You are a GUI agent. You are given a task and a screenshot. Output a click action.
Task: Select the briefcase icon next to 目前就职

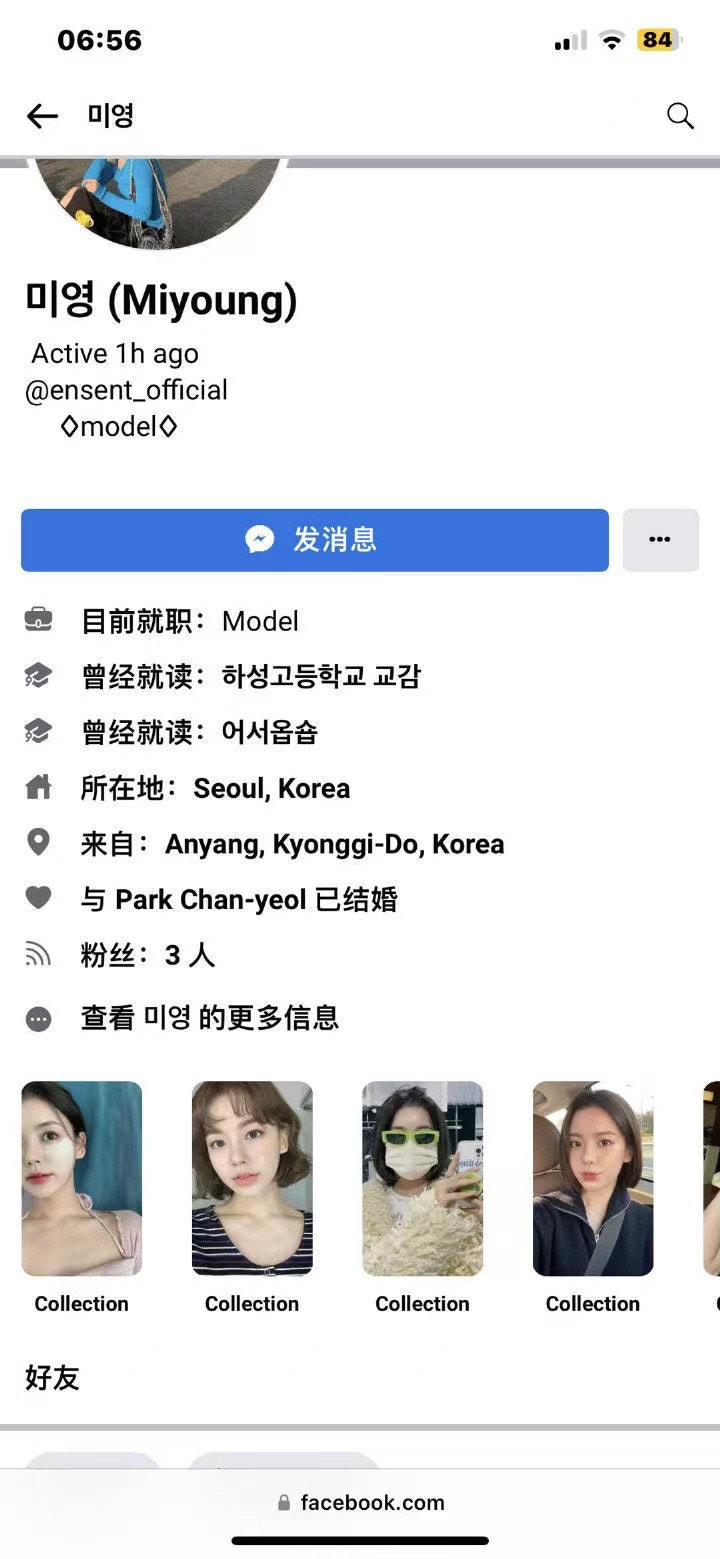(38, 620)
